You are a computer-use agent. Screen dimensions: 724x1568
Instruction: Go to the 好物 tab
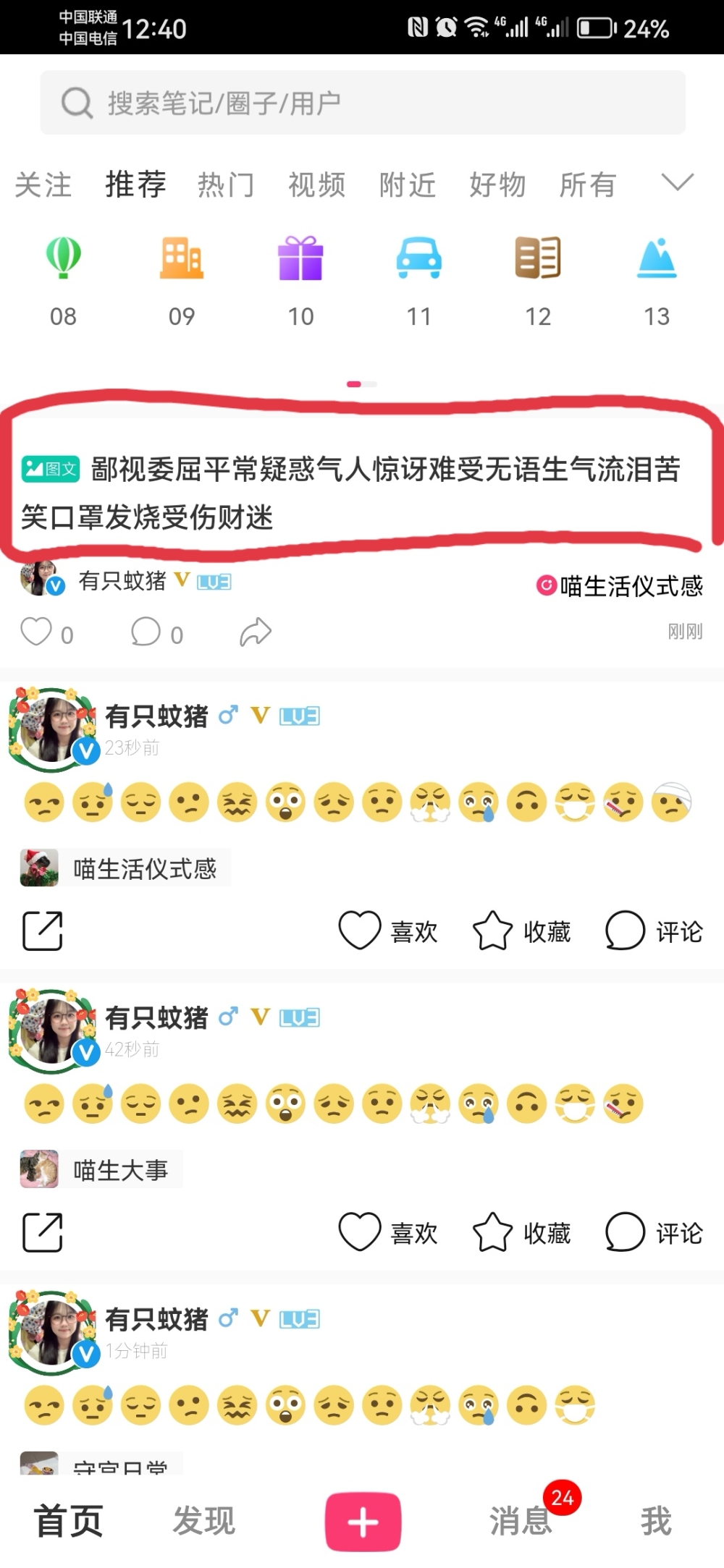pos(497,185)
